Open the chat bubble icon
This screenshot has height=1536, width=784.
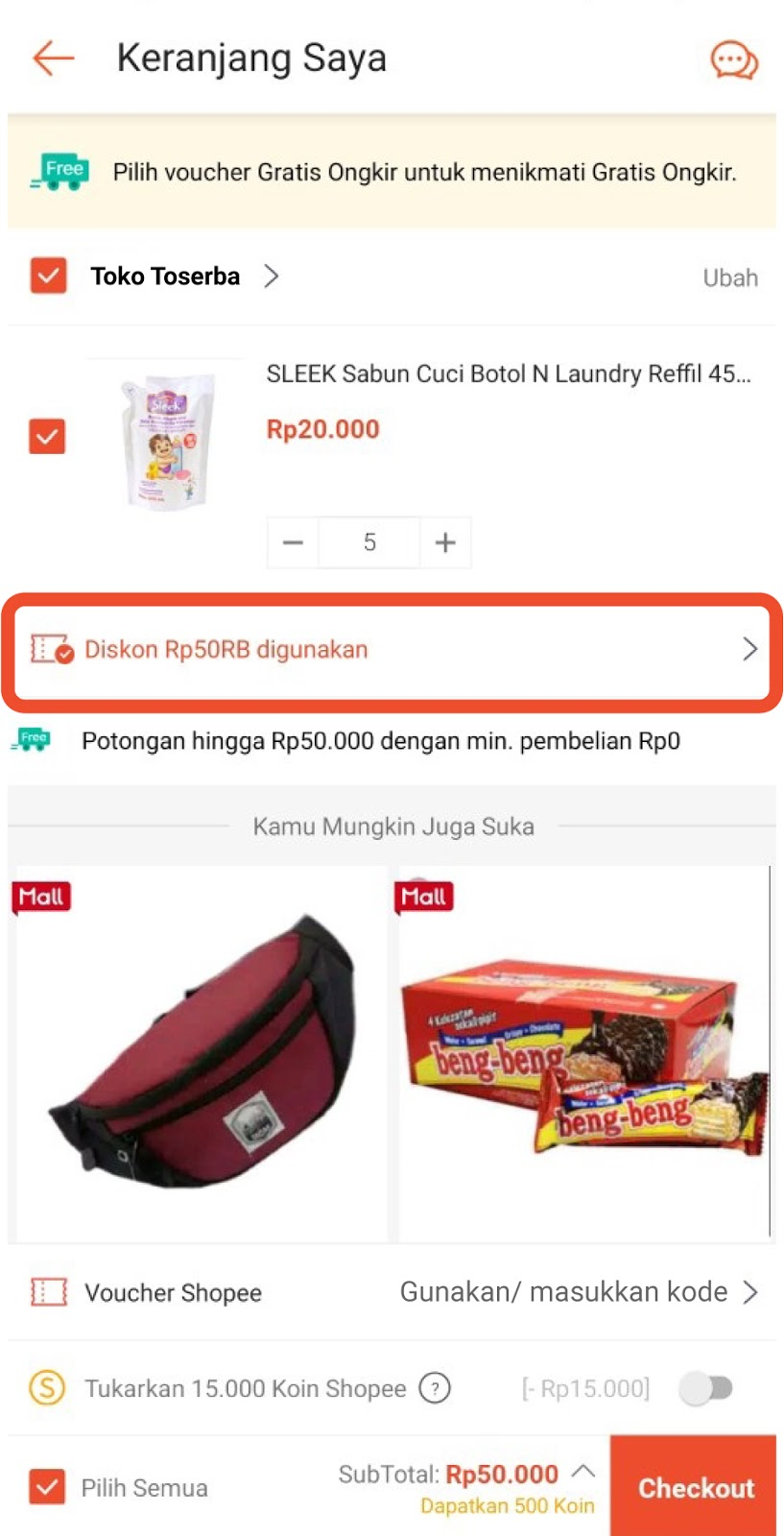(x=734, y=60)
